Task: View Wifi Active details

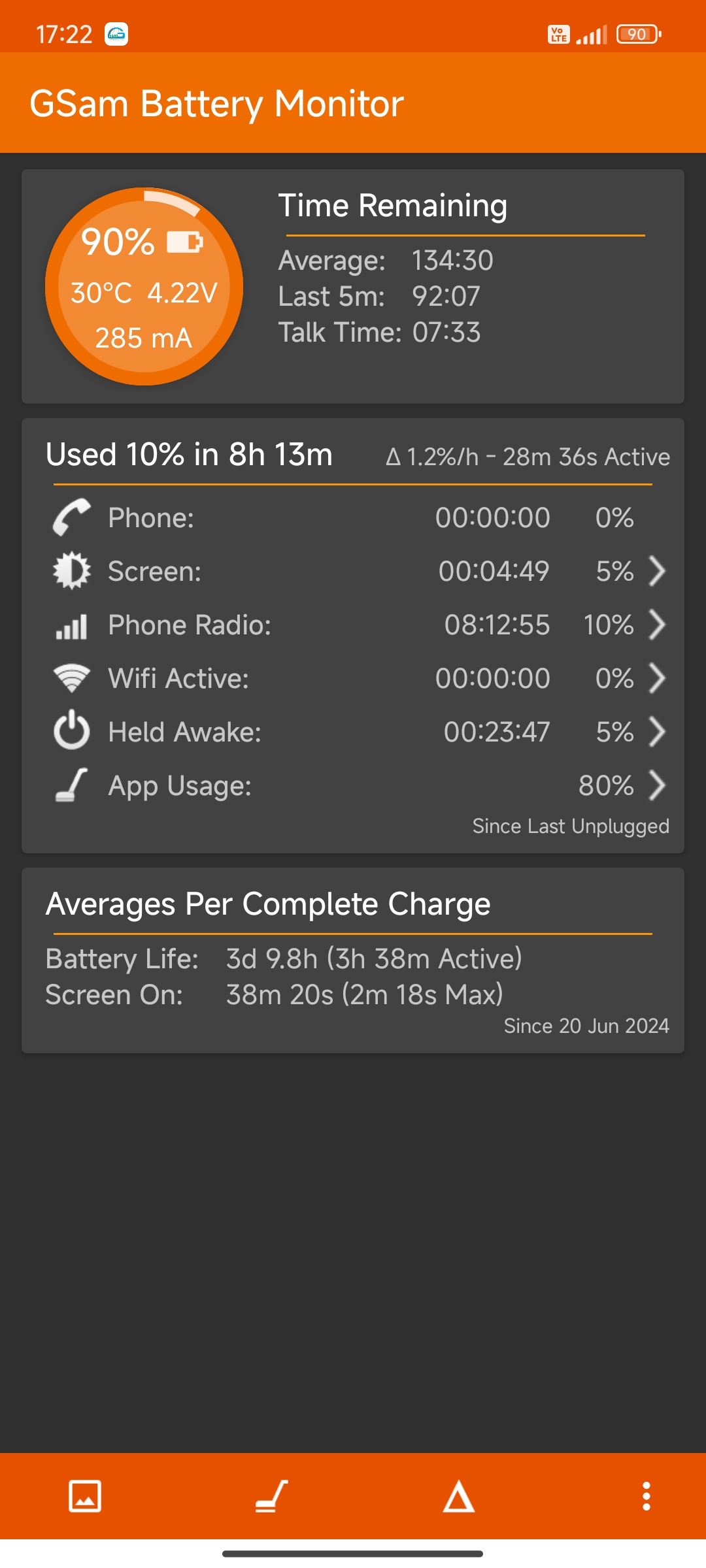Action: coord(353,679)
